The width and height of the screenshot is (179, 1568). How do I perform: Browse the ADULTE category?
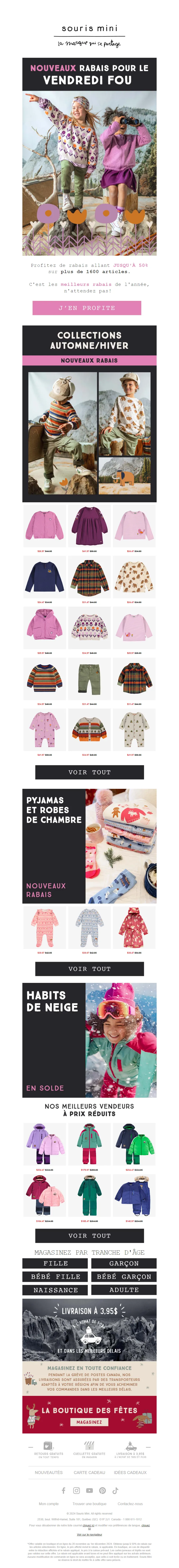coord(124,1290)
